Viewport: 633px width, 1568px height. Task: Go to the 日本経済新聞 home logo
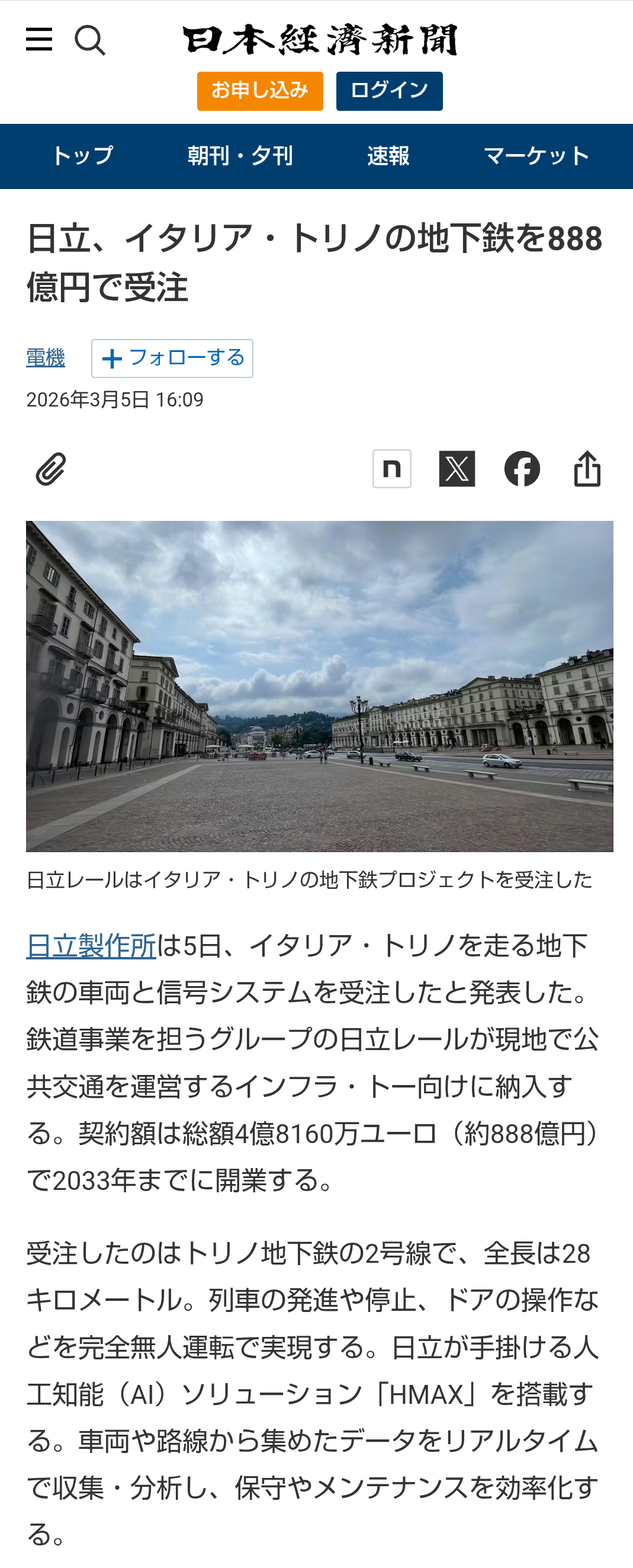pyautogui.click(x=320, y=40)
